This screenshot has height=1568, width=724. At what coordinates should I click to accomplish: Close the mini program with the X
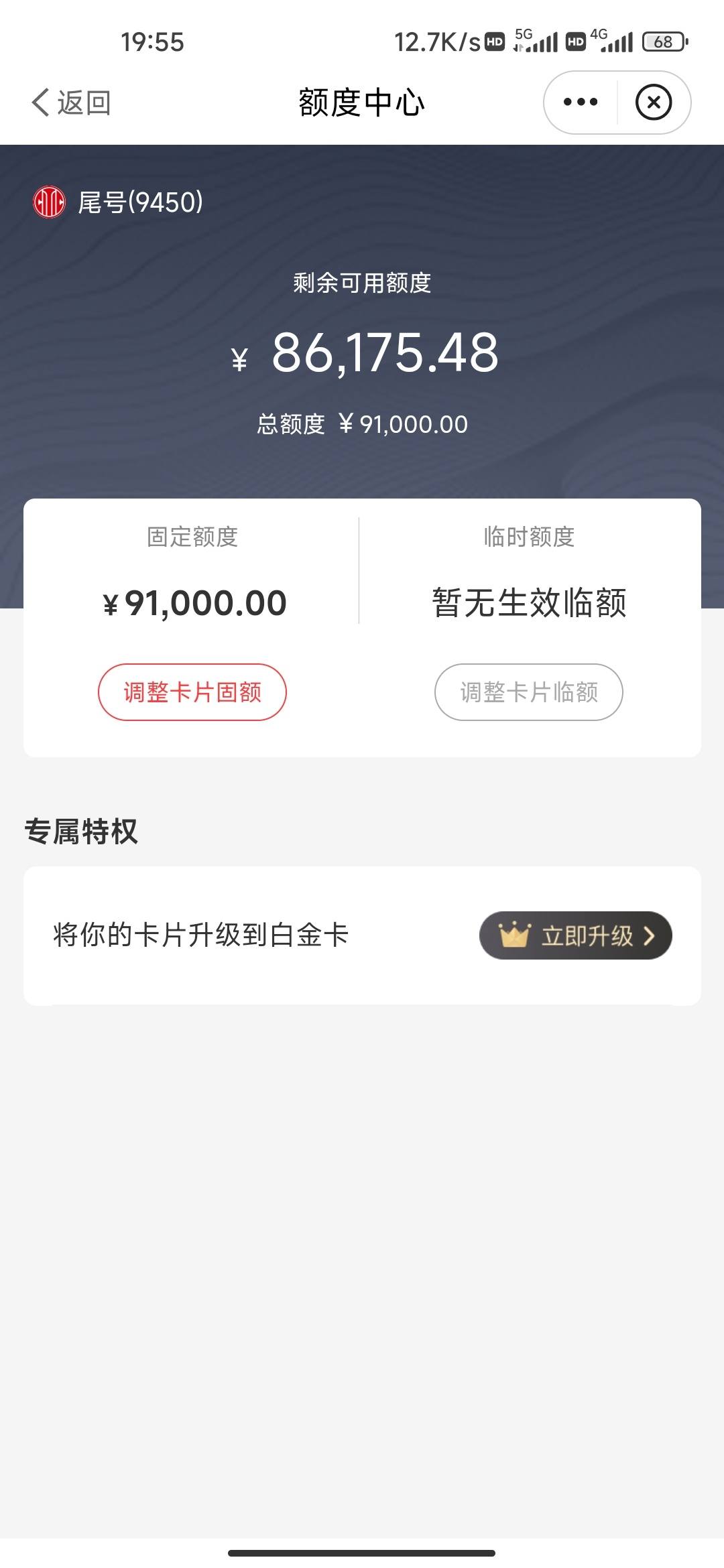(x=654, y=103)
